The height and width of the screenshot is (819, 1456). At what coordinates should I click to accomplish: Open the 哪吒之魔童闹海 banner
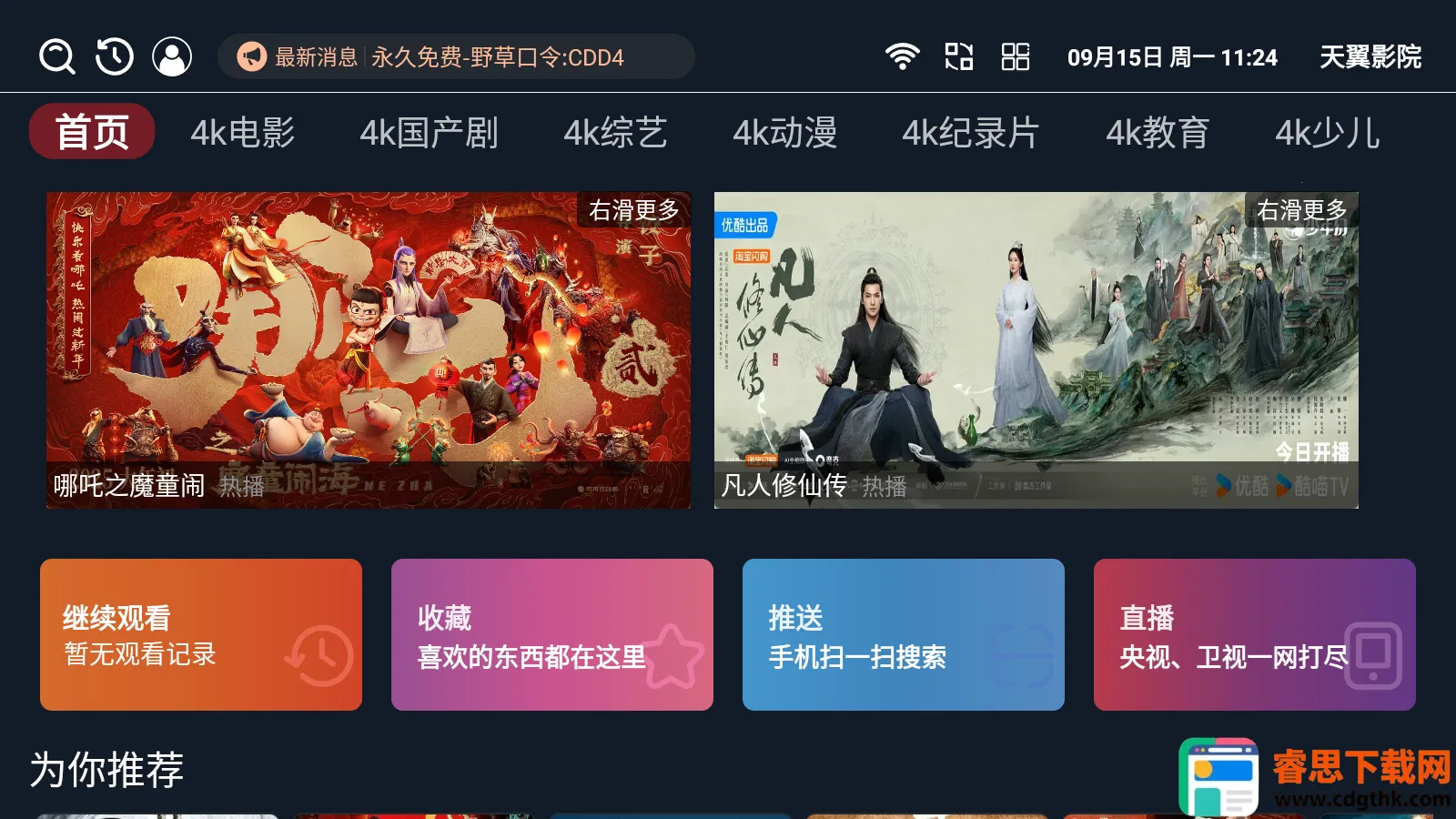(369, 350)
